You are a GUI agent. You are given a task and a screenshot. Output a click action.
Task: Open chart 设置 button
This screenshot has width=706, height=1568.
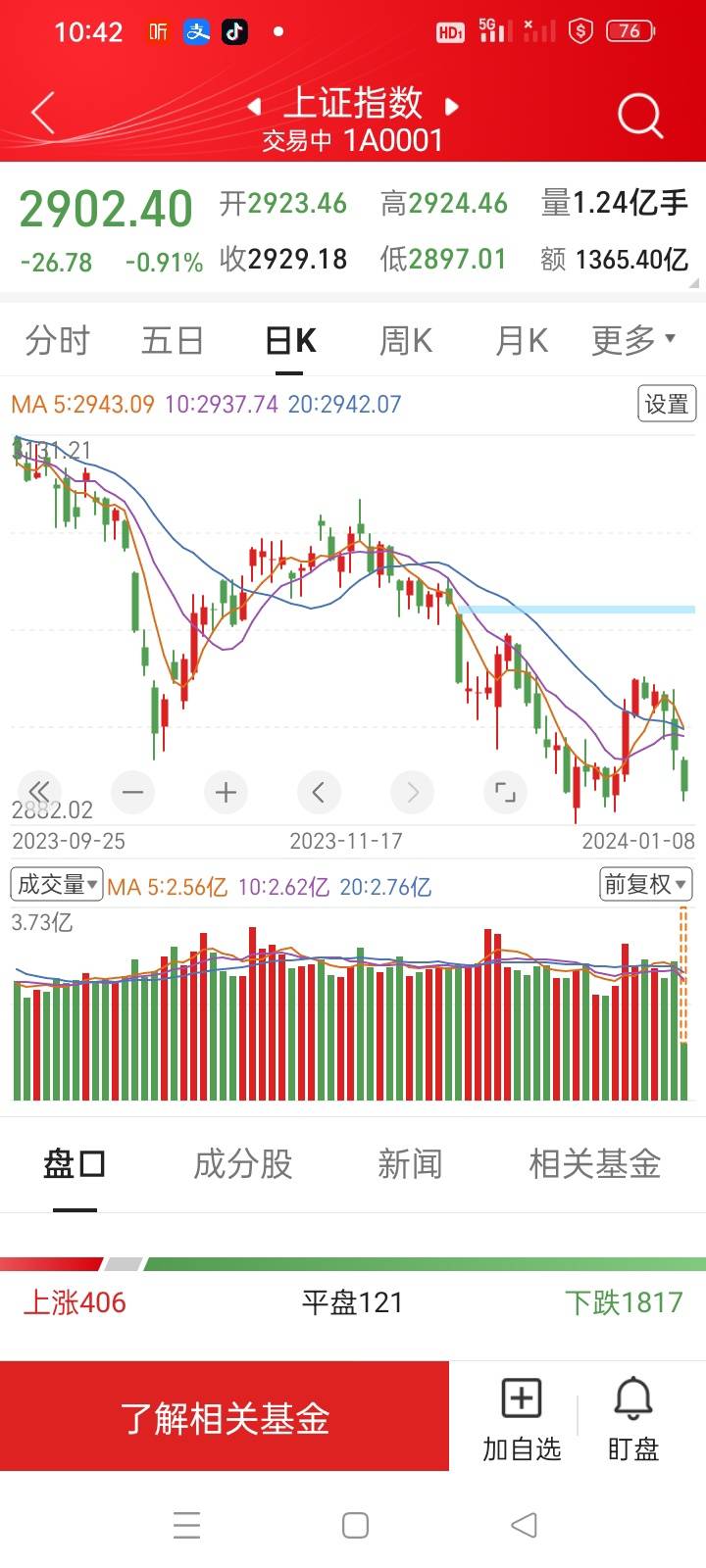point(667,404)
